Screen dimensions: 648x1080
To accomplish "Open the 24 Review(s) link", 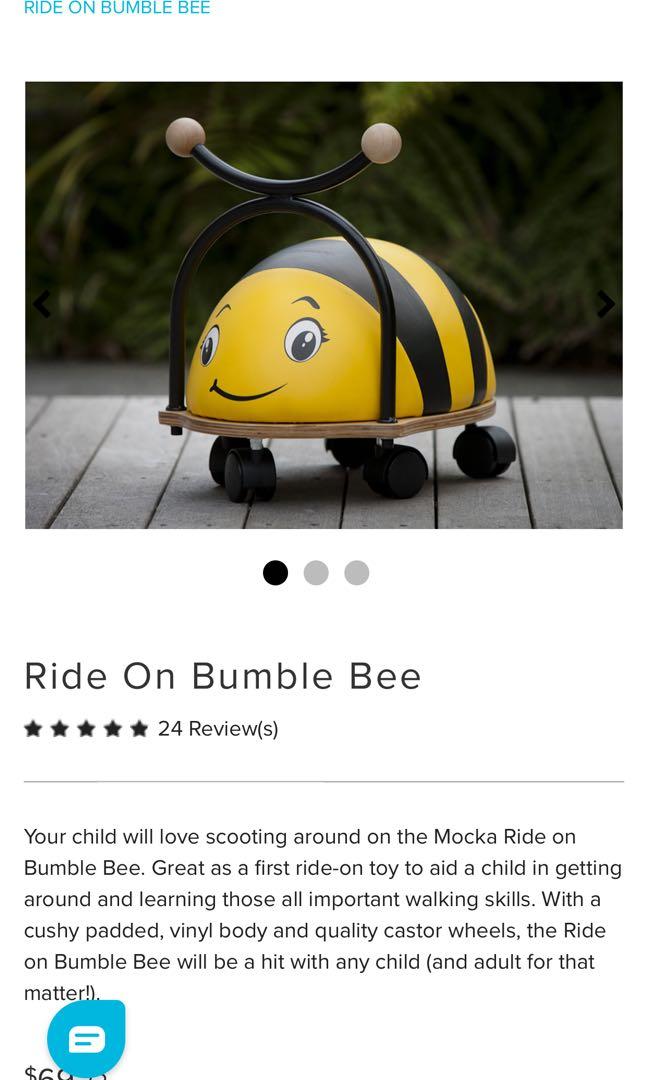I will pyautogui.click(x=217, y=729).
